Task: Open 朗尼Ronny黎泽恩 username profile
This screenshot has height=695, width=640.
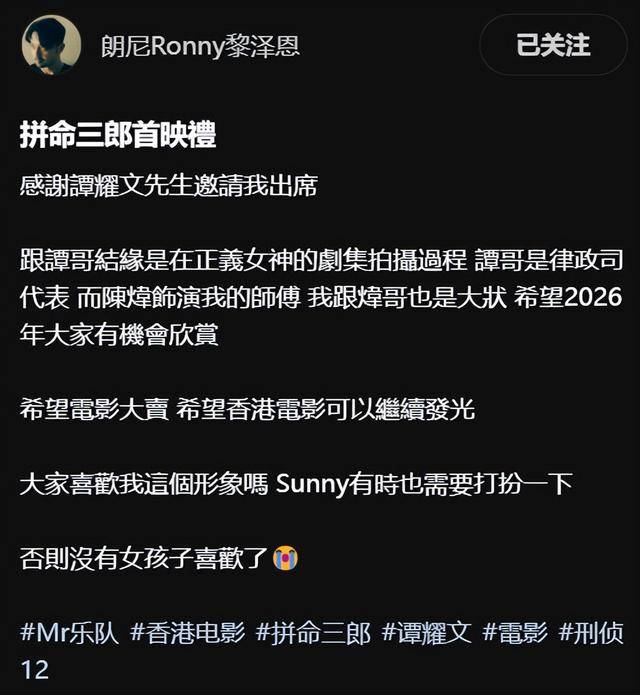Action: [200, 47]
